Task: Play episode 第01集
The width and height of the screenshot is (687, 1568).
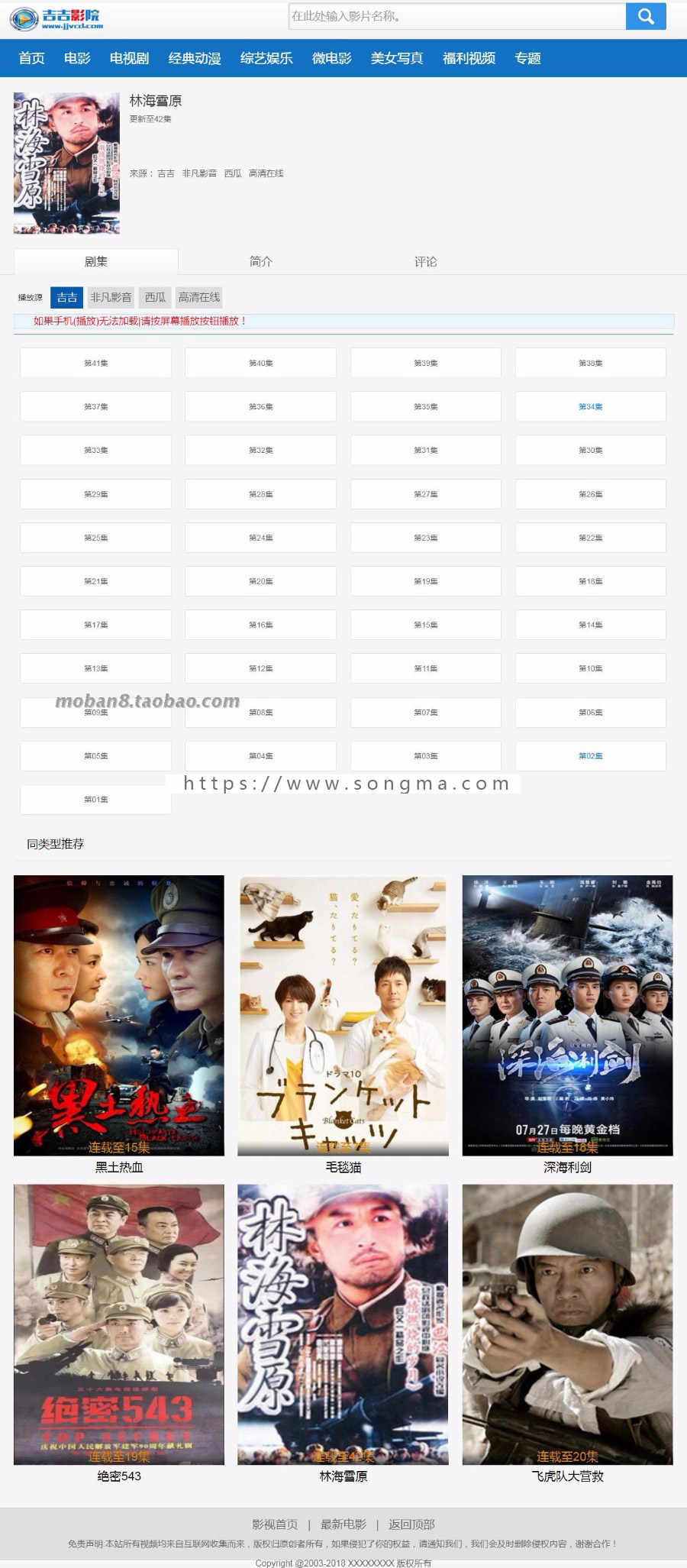Action: [x=96, y=800]
